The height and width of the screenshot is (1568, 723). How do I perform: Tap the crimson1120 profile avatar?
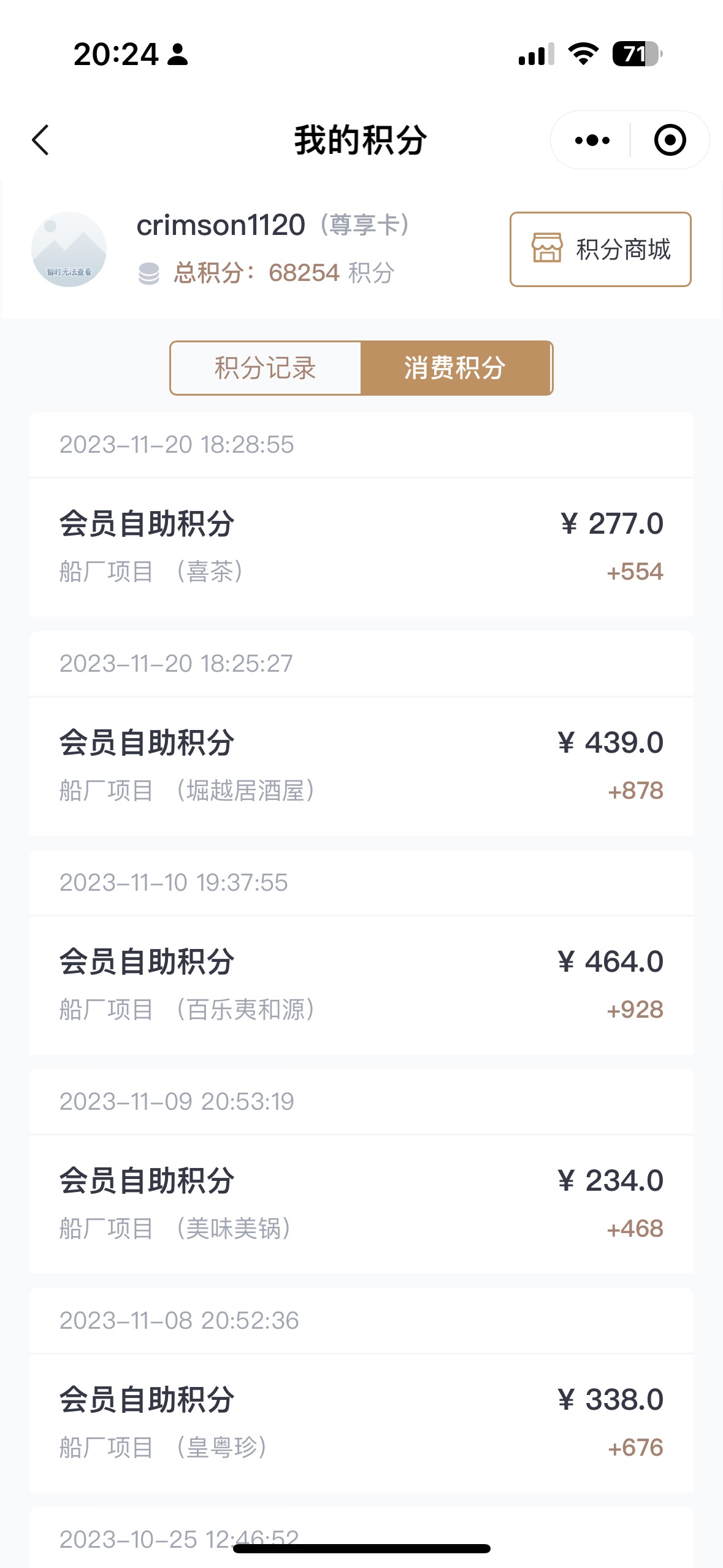click(x=69, y=249)
